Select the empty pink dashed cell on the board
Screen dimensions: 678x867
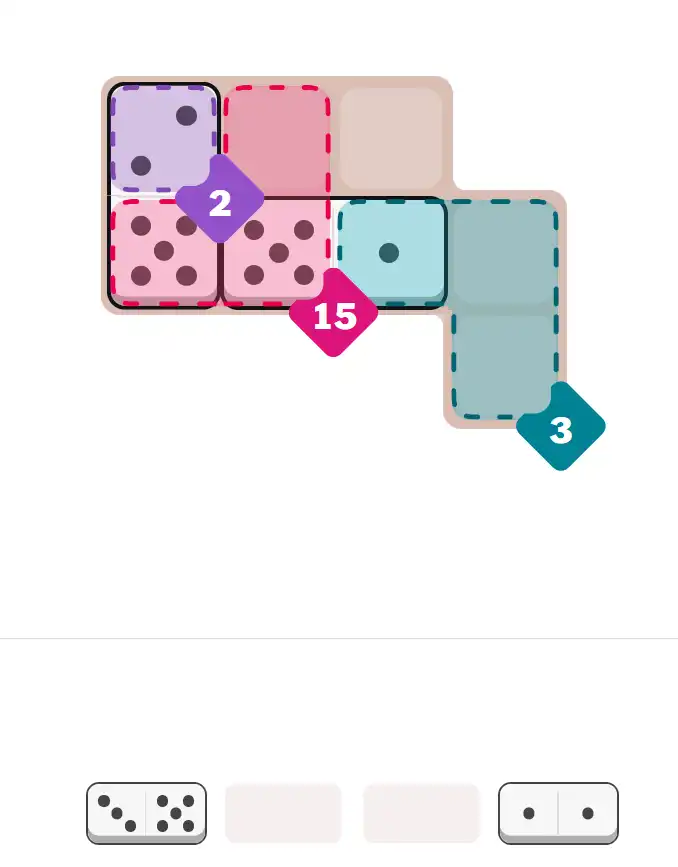[276, 140]
